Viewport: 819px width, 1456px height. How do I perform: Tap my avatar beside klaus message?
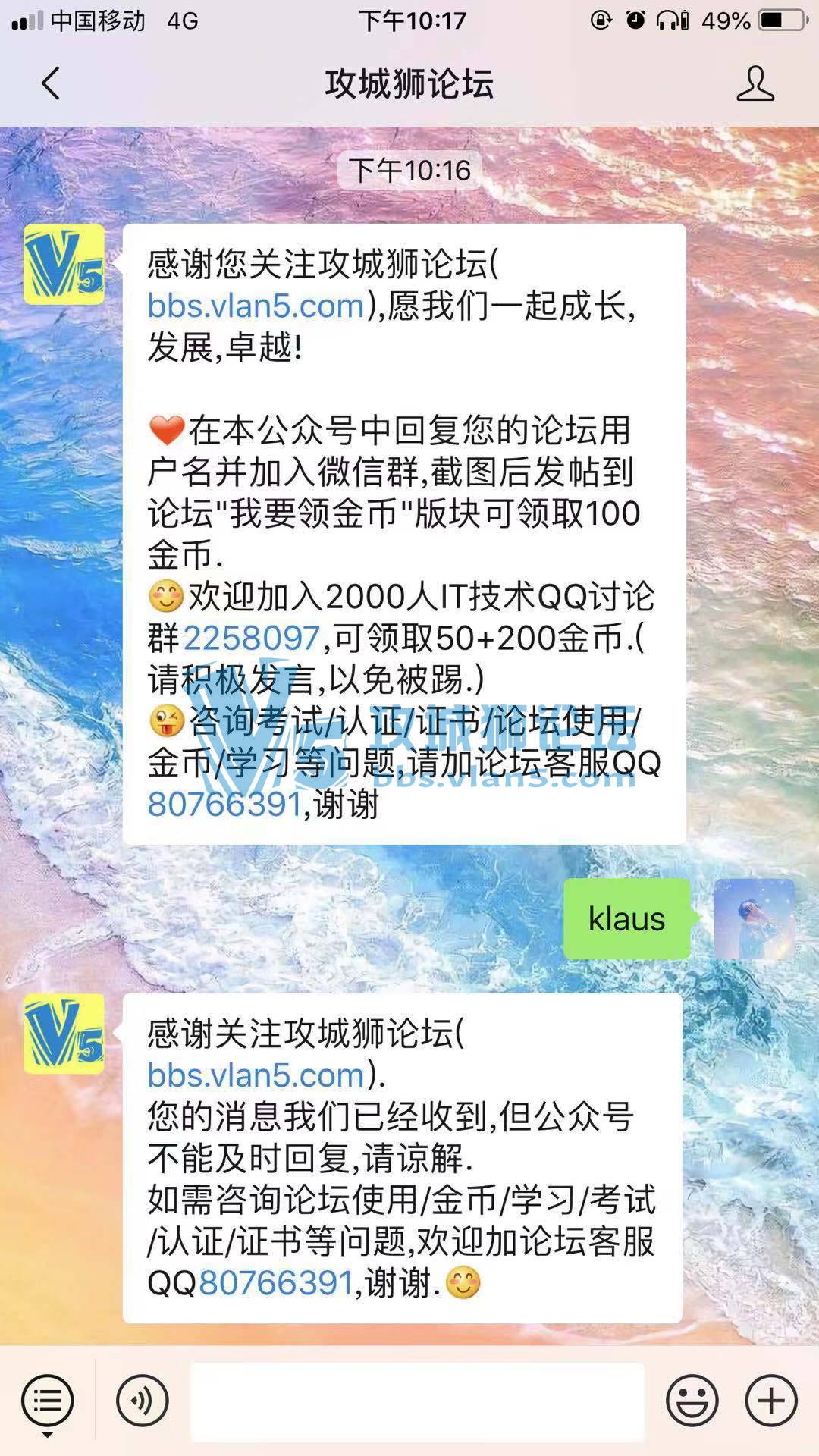coord(754,919)
